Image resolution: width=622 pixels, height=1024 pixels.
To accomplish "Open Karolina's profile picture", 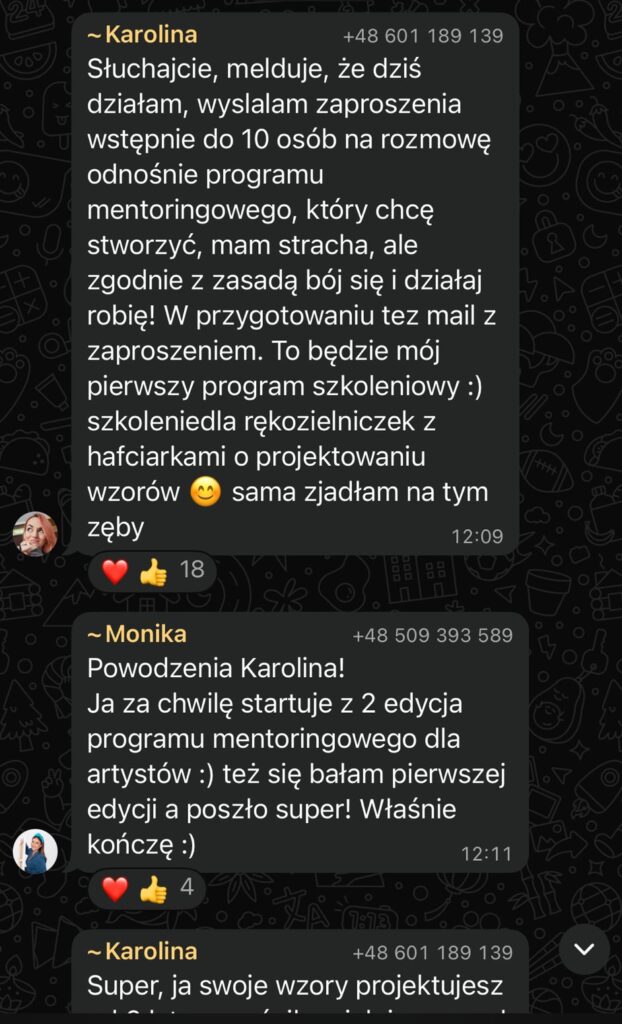I will tap(35, 534).
